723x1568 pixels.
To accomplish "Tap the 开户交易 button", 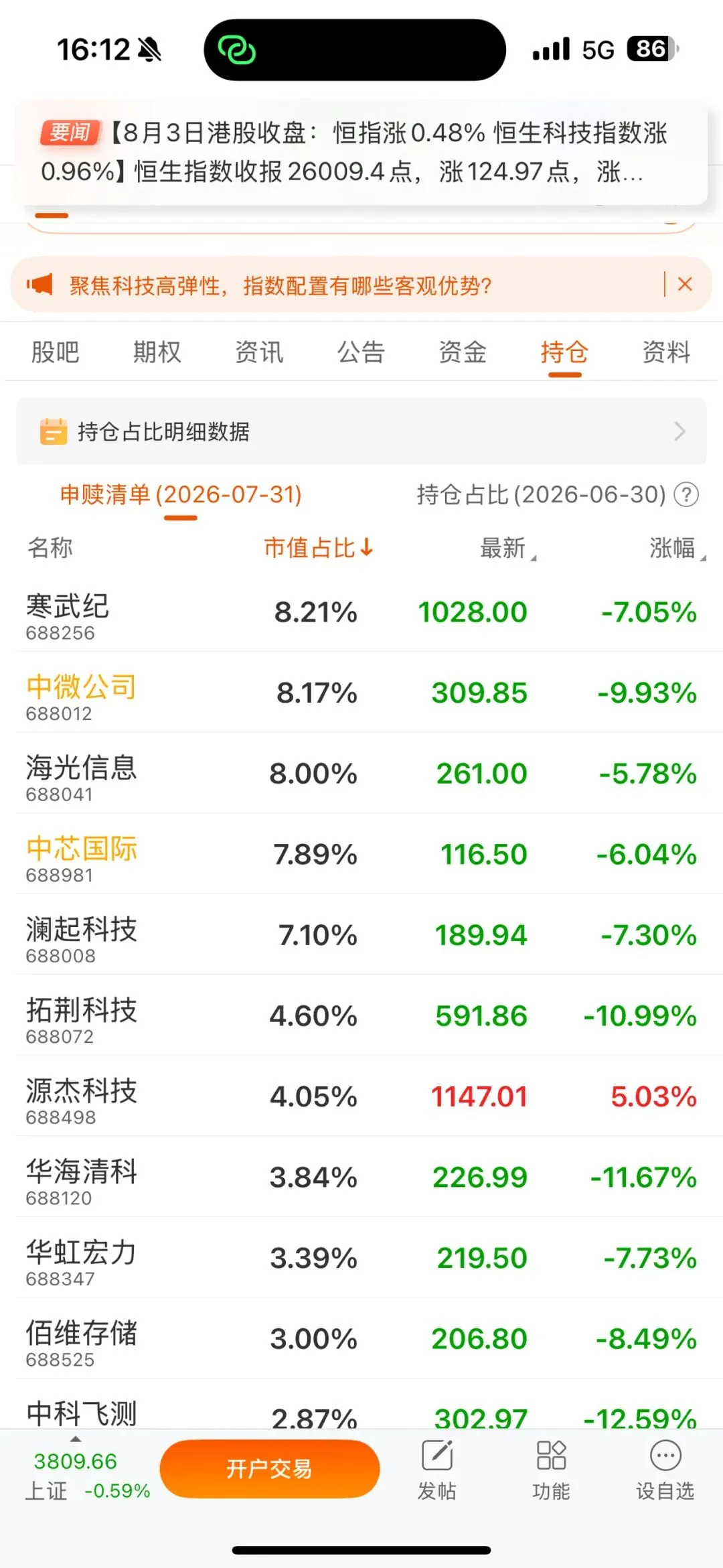I will (x=270, y=1469).
